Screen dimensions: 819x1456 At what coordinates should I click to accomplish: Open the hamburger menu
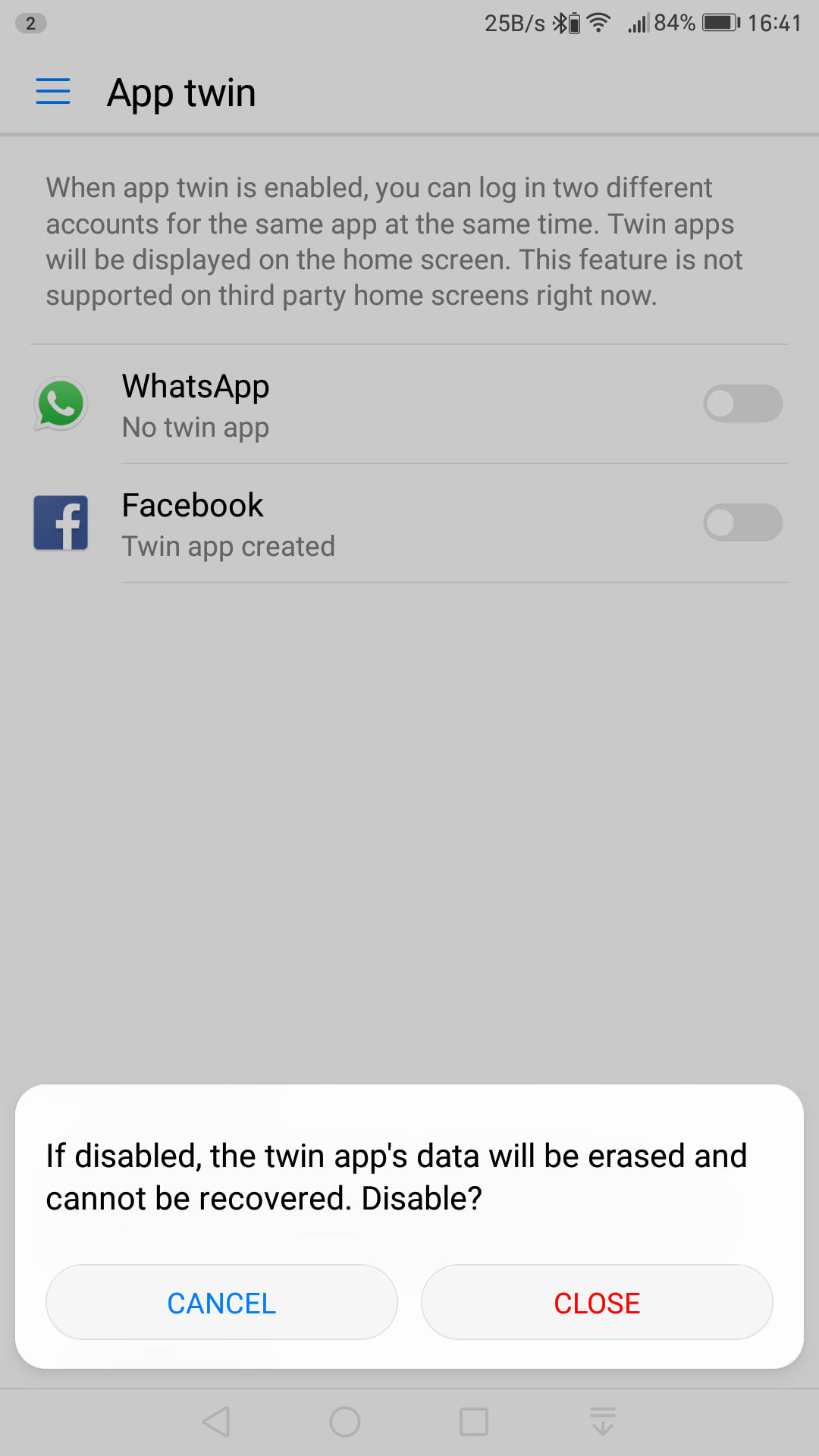tap(53, 92)
